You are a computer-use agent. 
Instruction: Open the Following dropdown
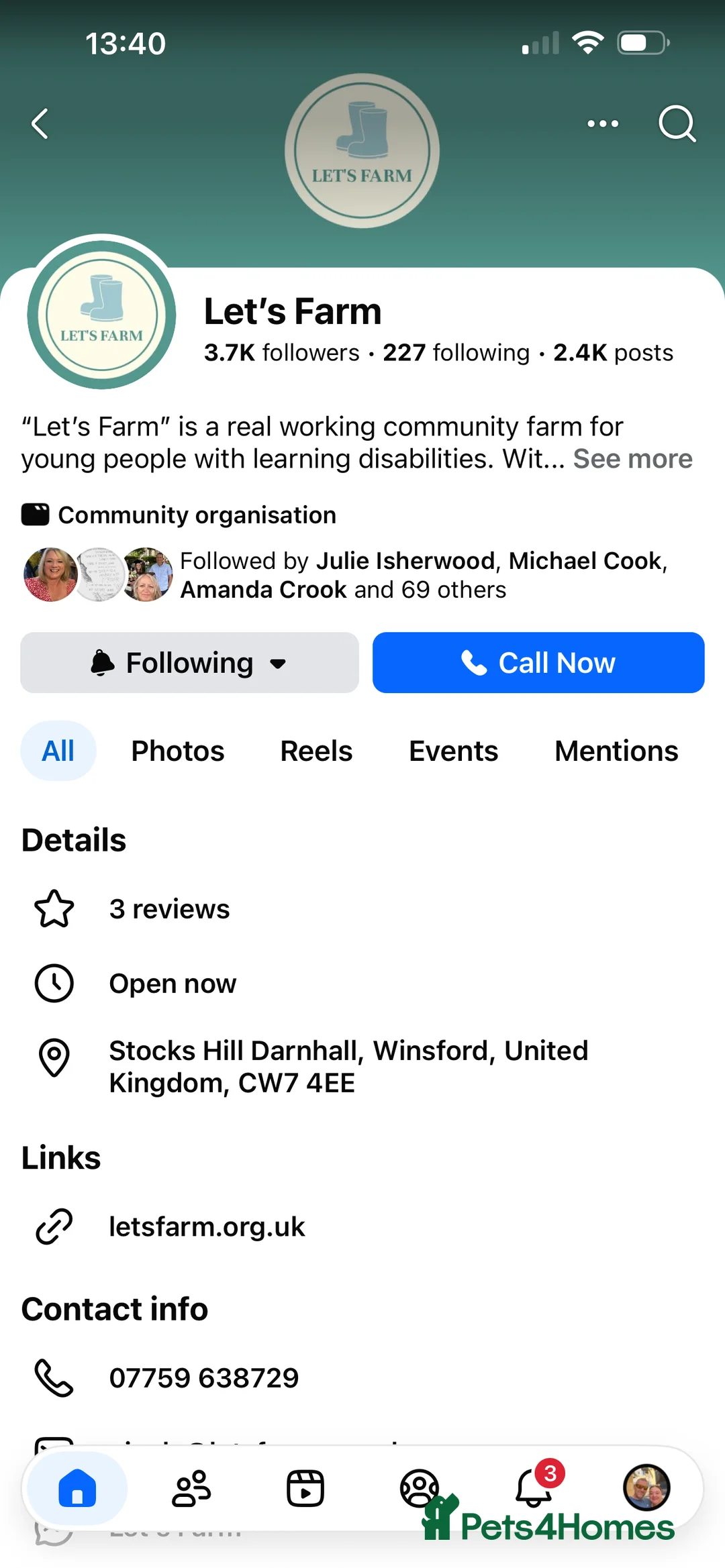[x=189, y=663]
